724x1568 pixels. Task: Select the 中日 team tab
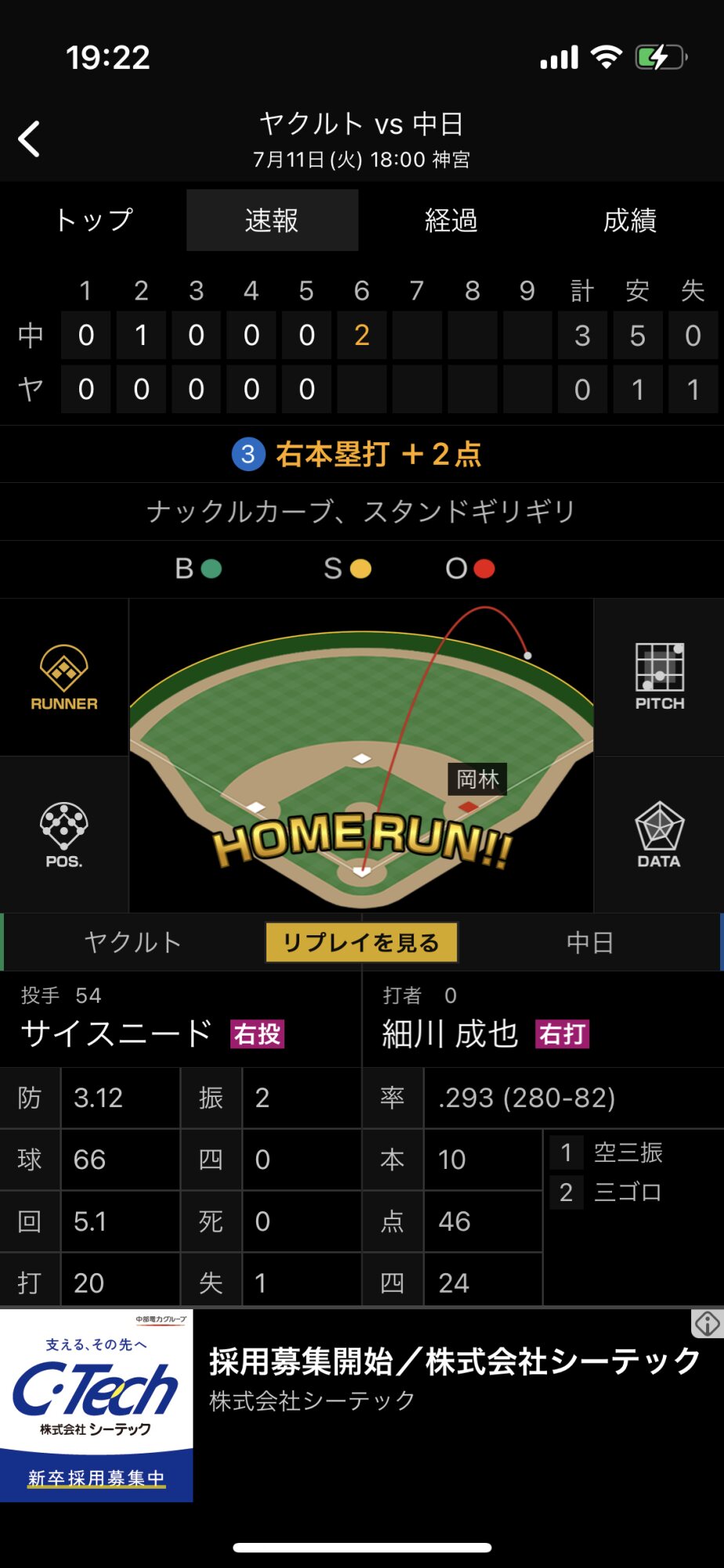(590, 942)
